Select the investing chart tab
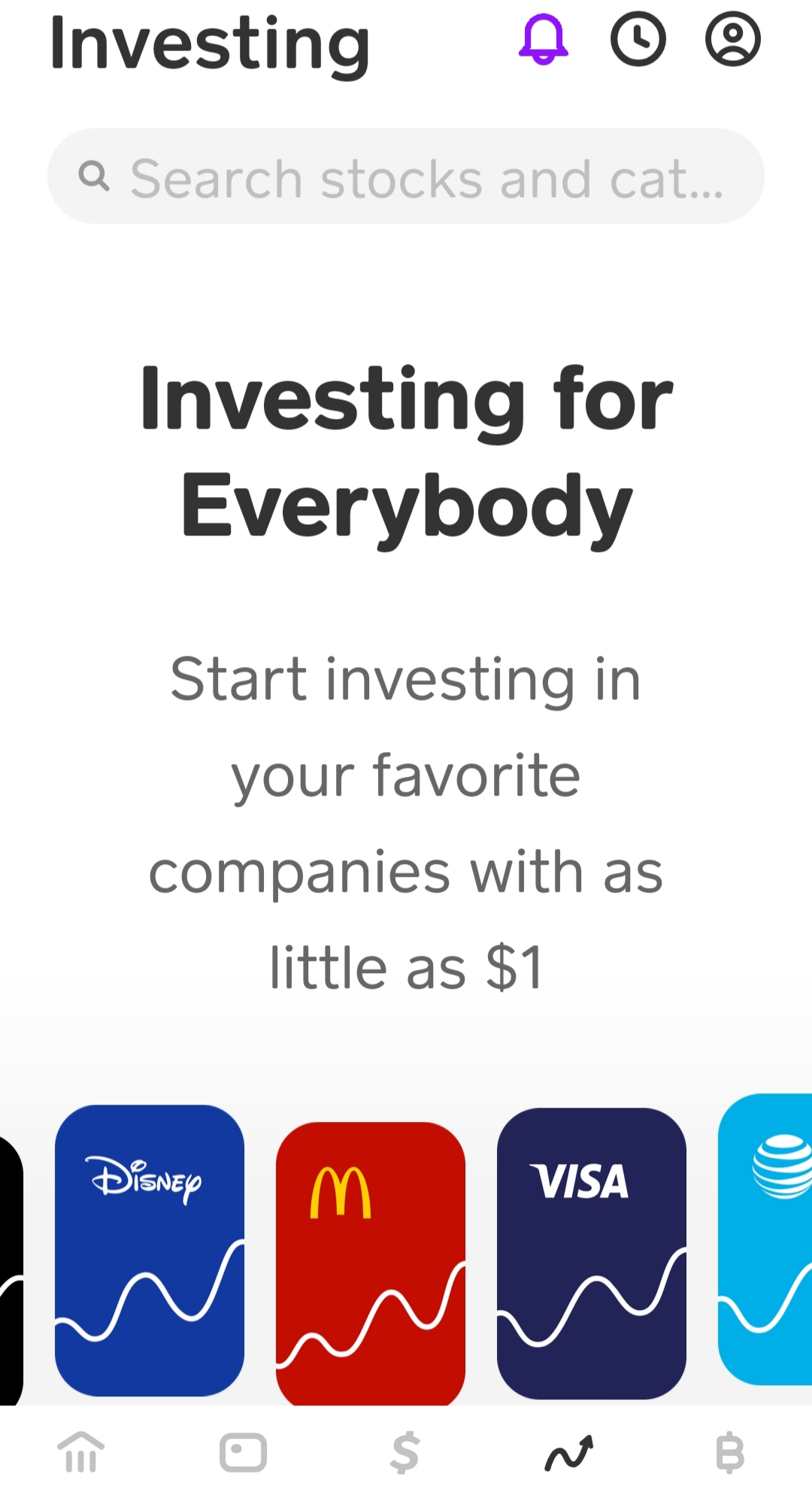This screenshot has width=812, height=1492. tap(568, 1451)
